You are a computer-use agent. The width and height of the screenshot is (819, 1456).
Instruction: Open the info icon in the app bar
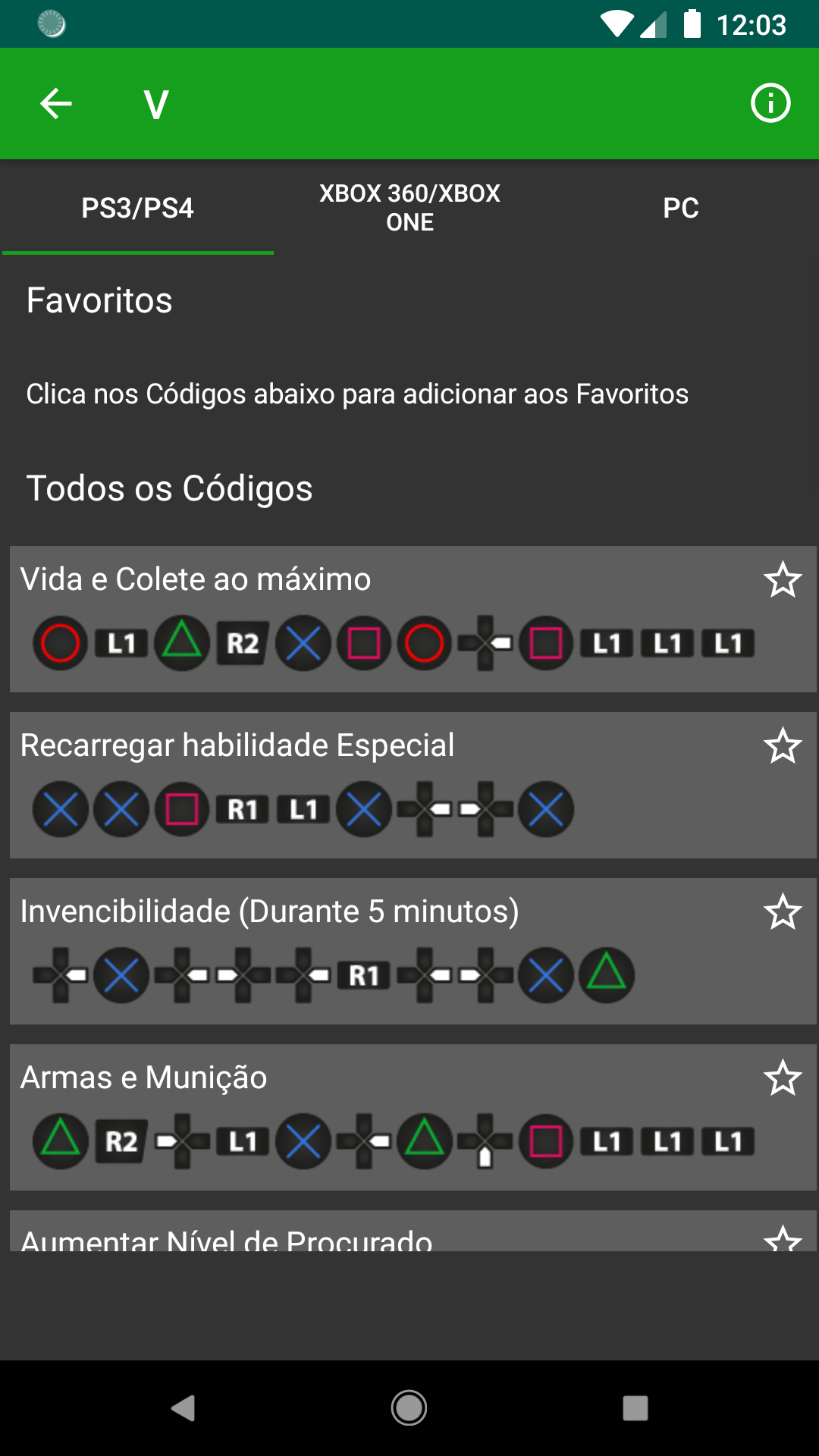770,103
